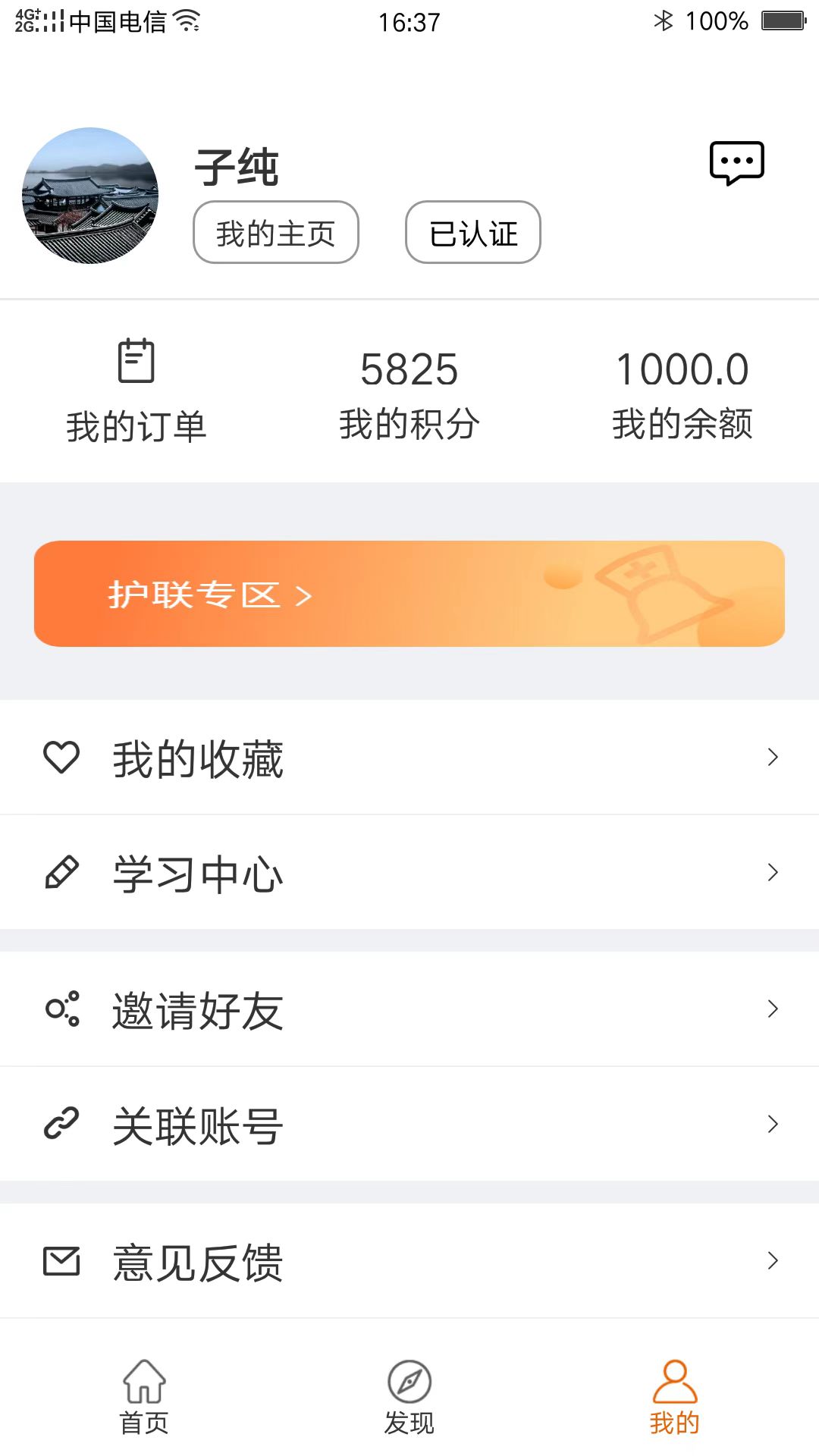This screenshot has height=1456, width=819.
Task: Switch to the 发现 tab
Action: 409,1403
